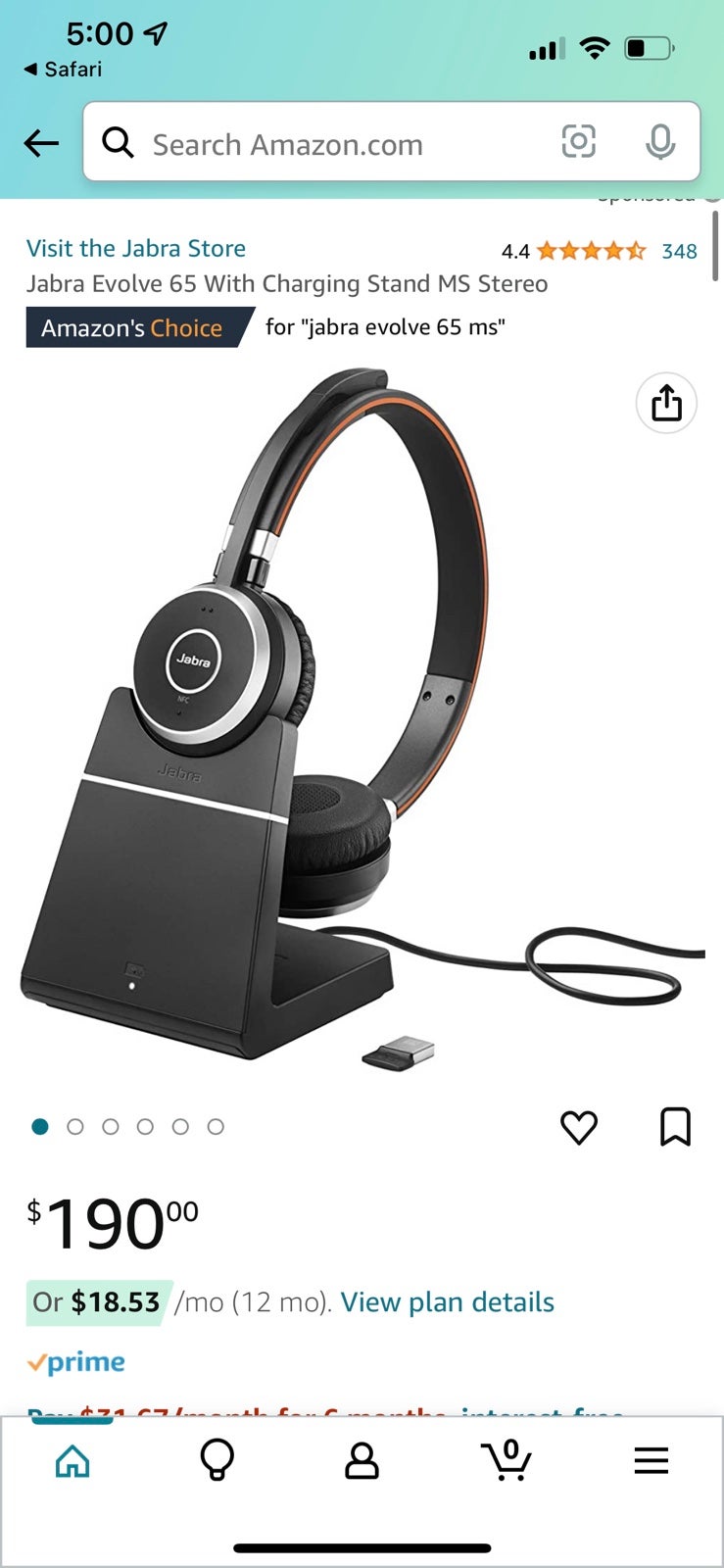724x1568 pixels.
Task: Open the lightbulb Inspire tab
Action: (217, 1461)
